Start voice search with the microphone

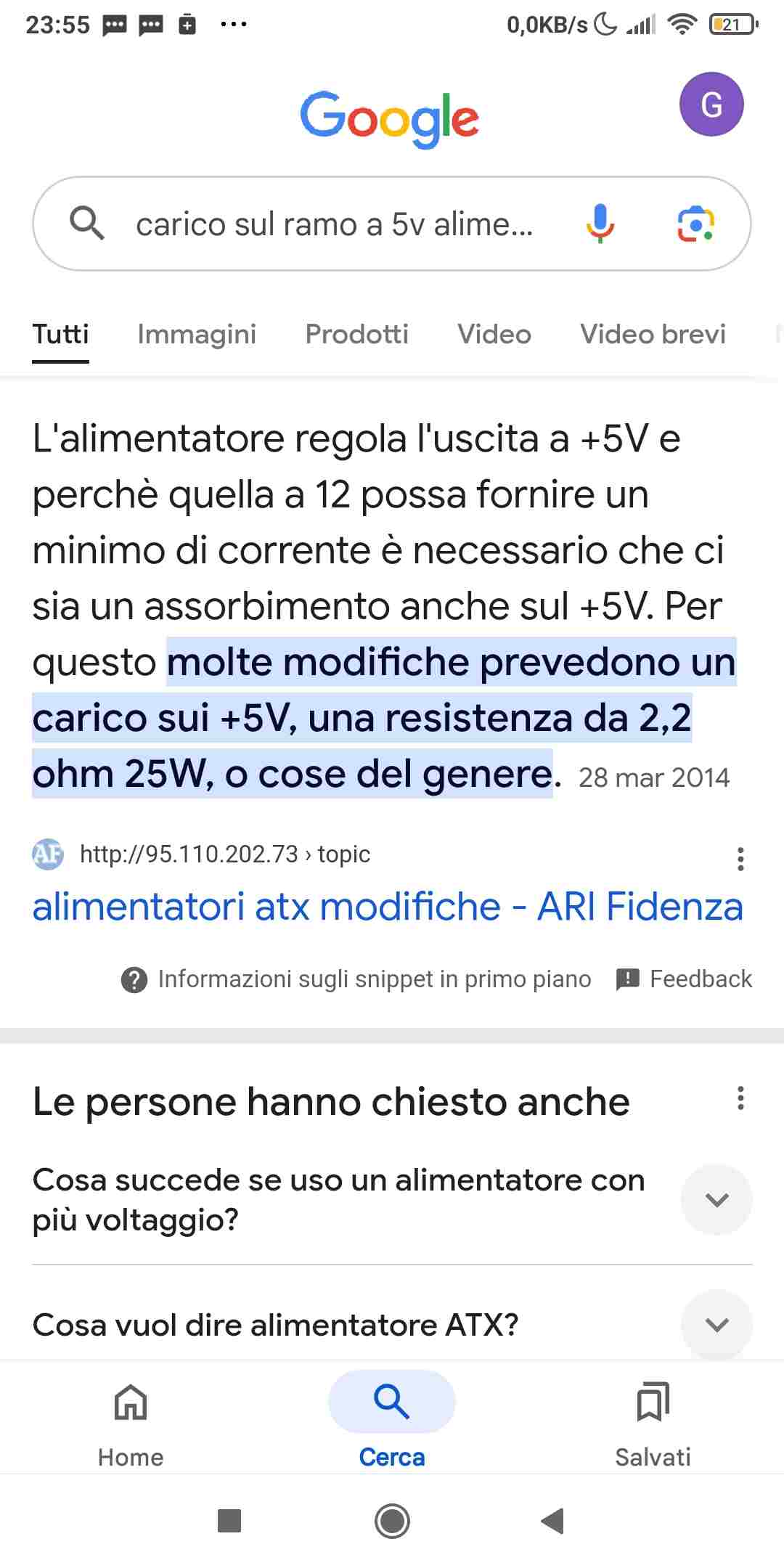pos(600,224)
